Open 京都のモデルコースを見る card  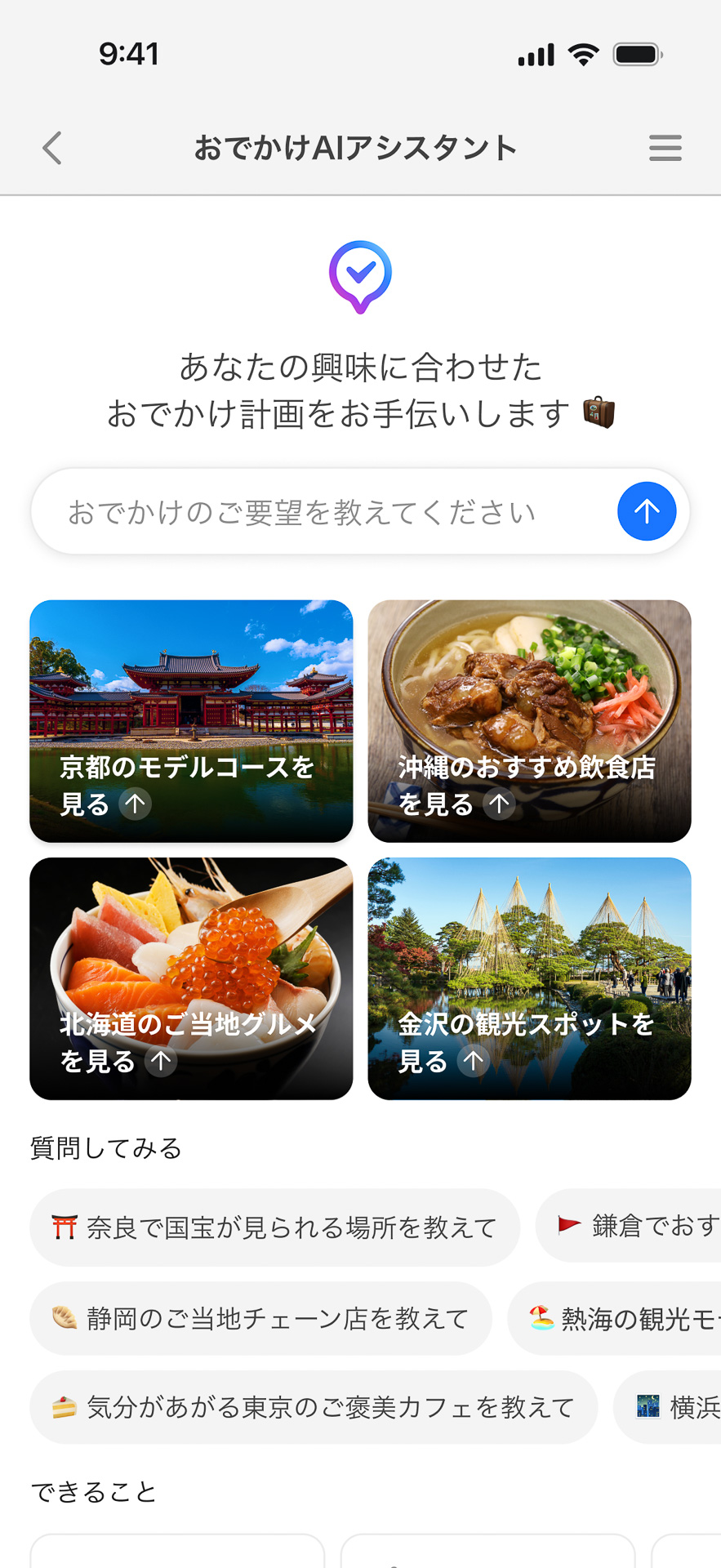pyautogui.click(x=191, y=720)
